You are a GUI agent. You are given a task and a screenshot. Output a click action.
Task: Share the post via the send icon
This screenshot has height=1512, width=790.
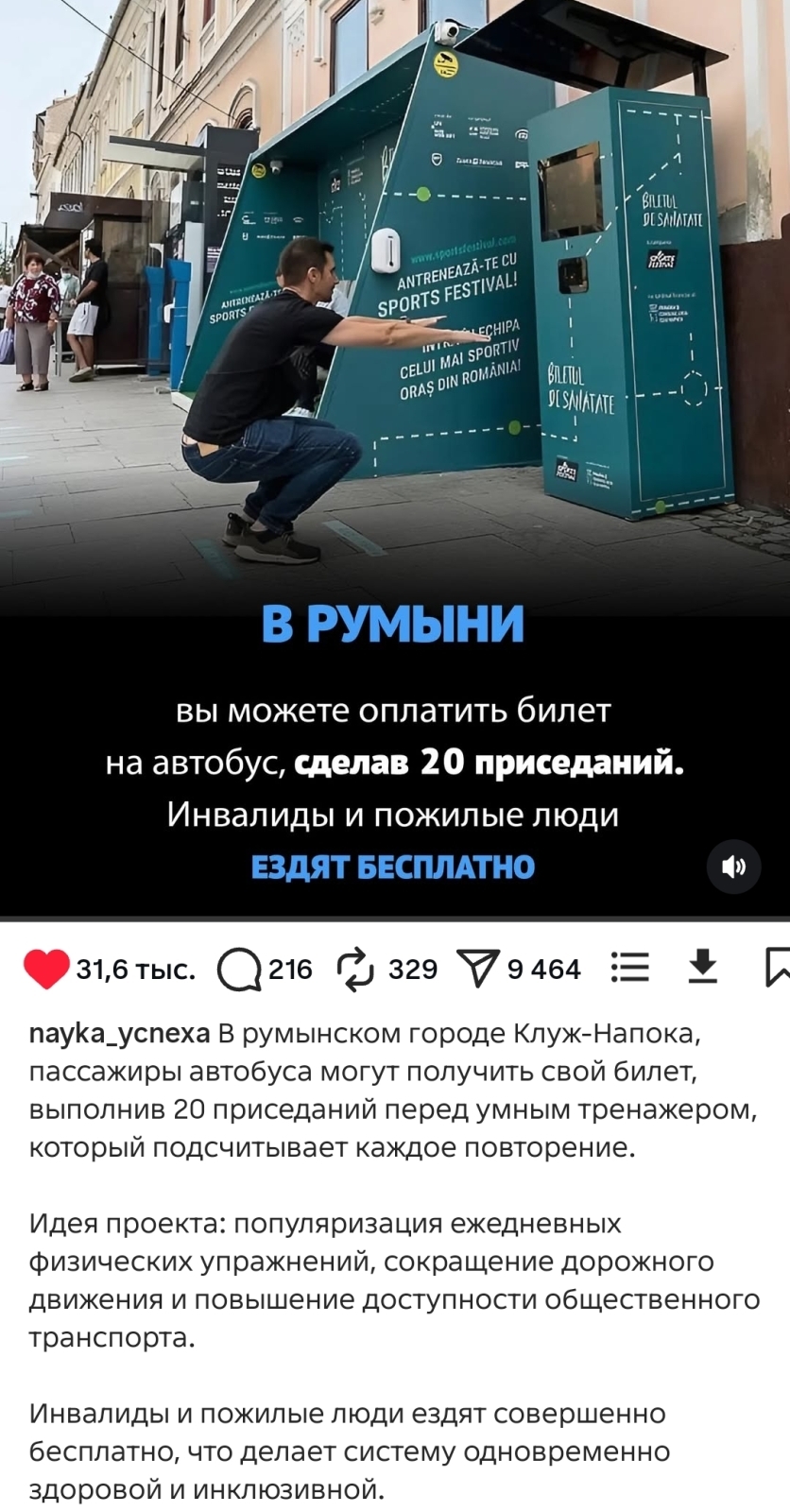pos(478,970)
